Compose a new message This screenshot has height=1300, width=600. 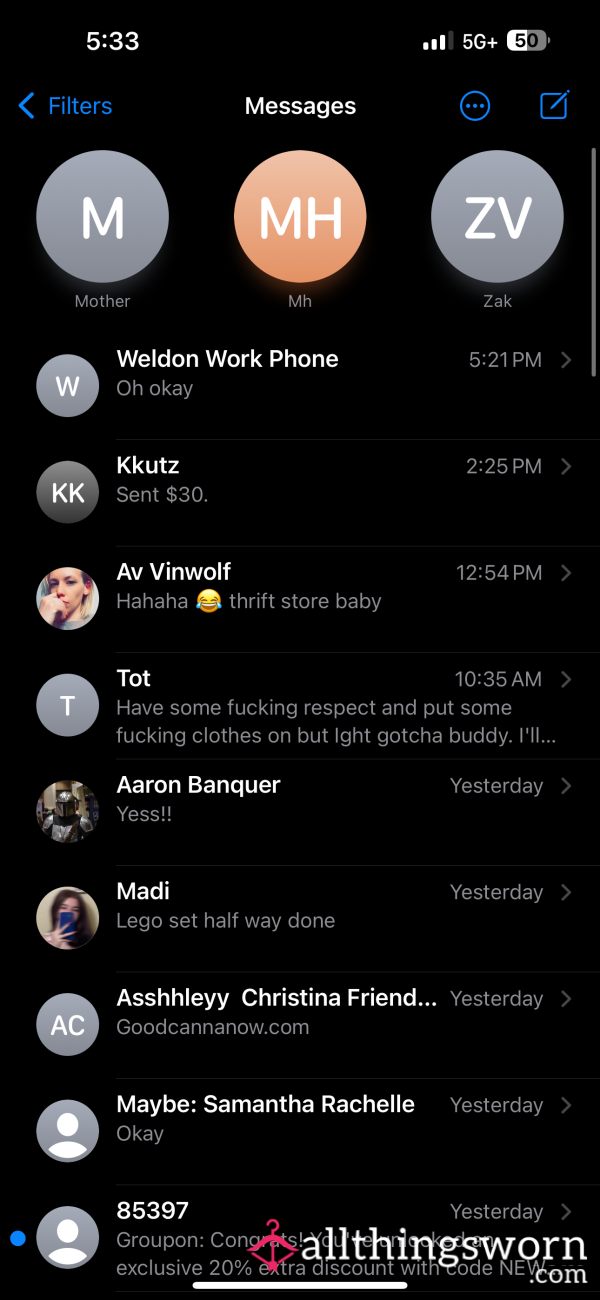(x=554, y=105)
